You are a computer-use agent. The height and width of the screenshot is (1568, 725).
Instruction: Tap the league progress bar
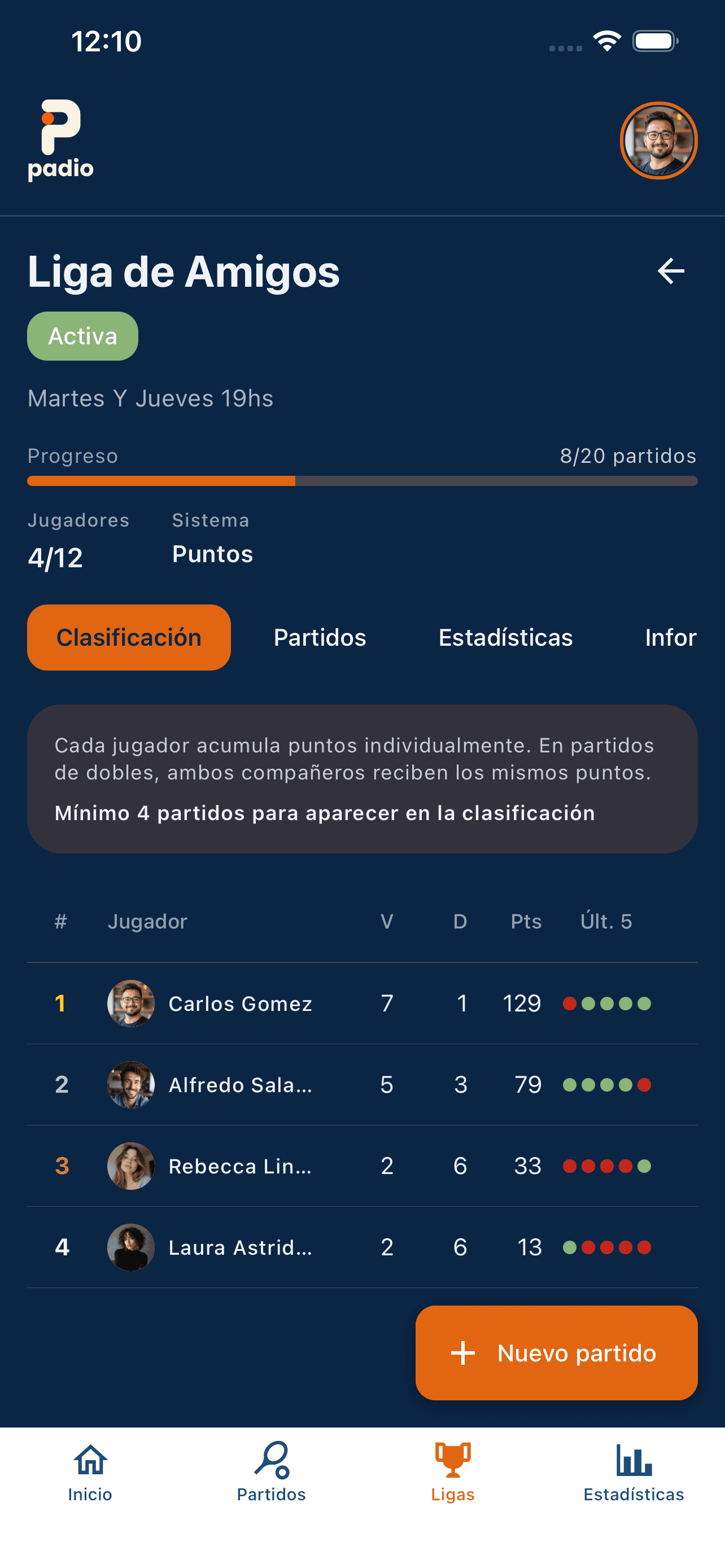[x=361, y=480]
